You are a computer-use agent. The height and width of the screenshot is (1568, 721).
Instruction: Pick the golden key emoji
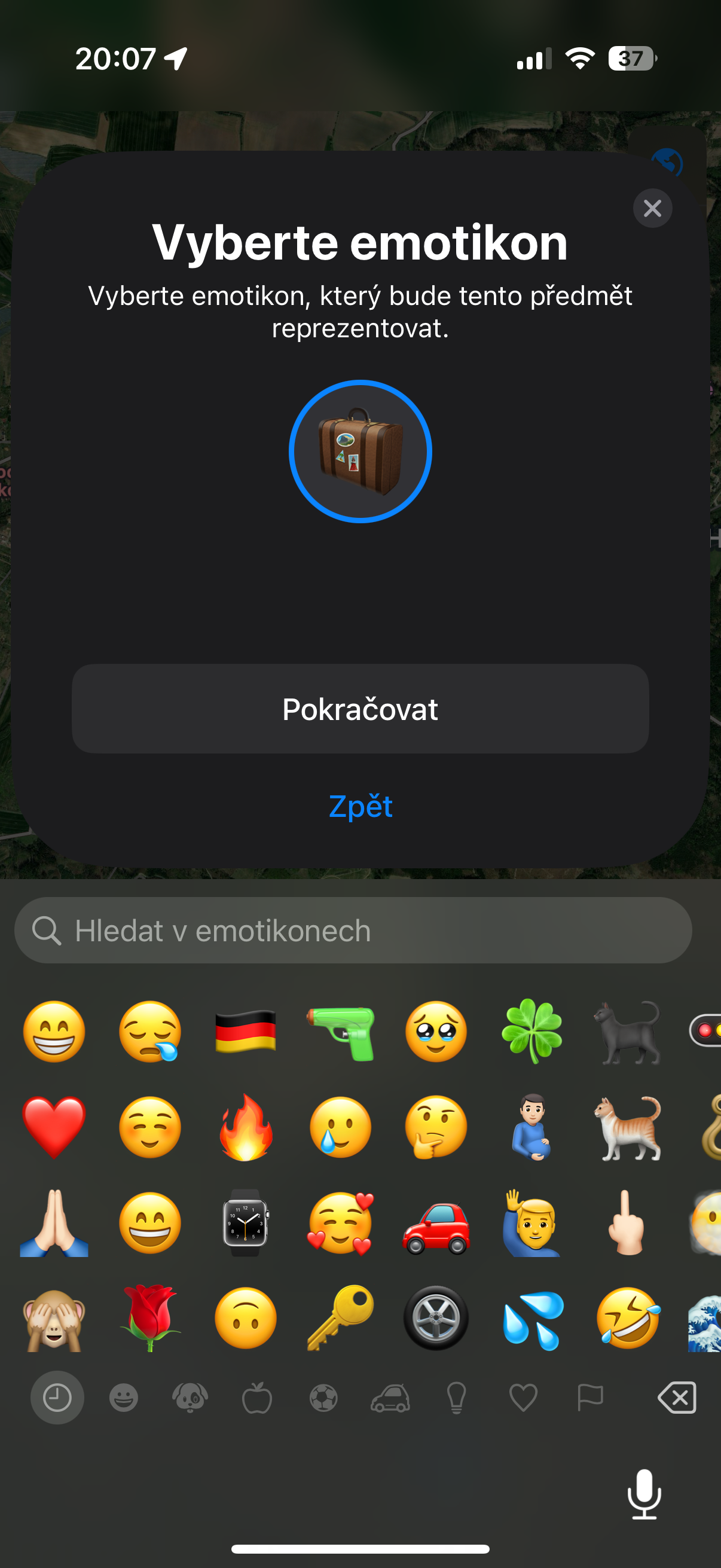point(341,1318)
